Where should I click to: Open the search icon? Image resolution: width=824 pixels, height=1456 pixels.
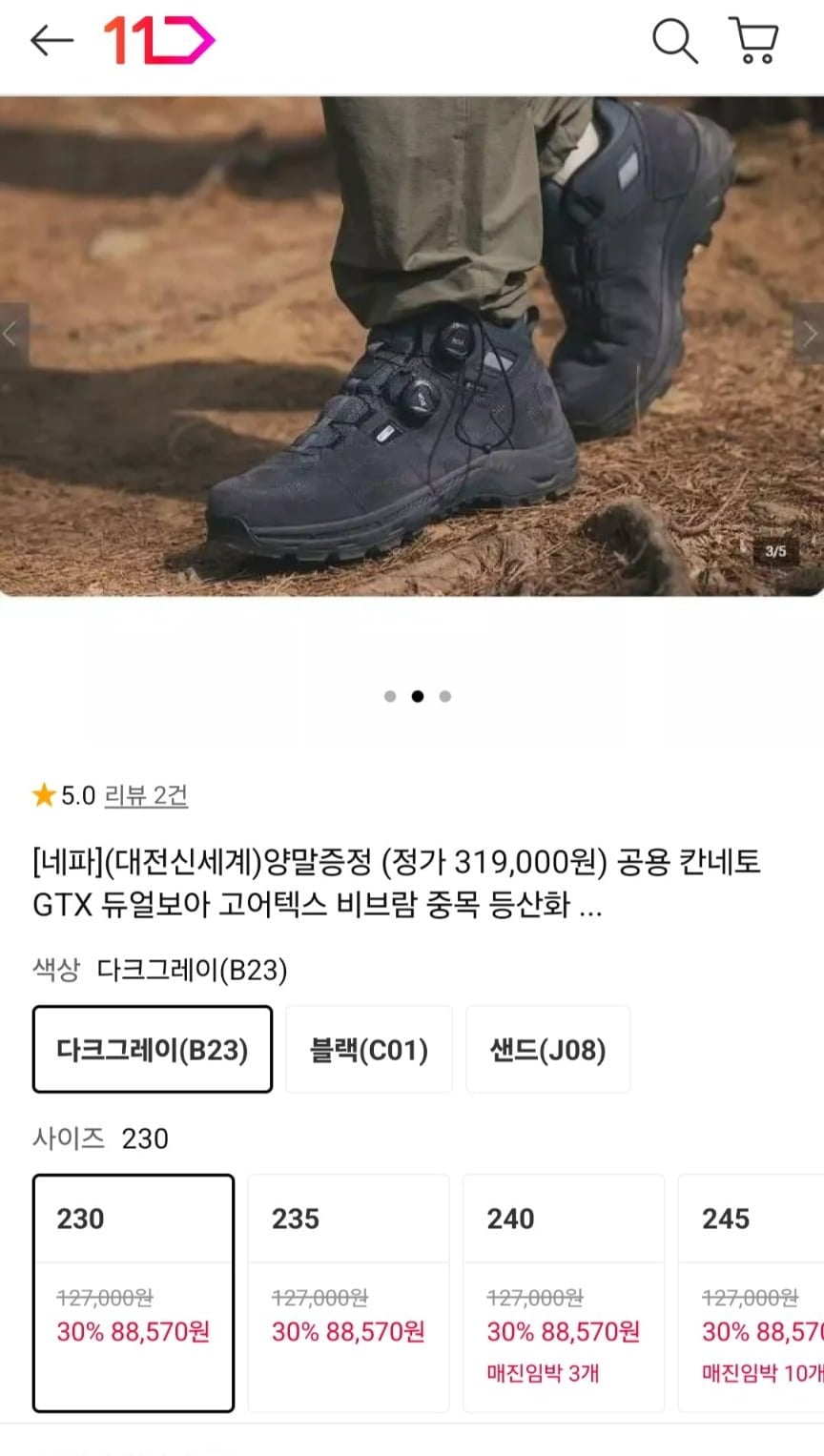tap(674, 41)
